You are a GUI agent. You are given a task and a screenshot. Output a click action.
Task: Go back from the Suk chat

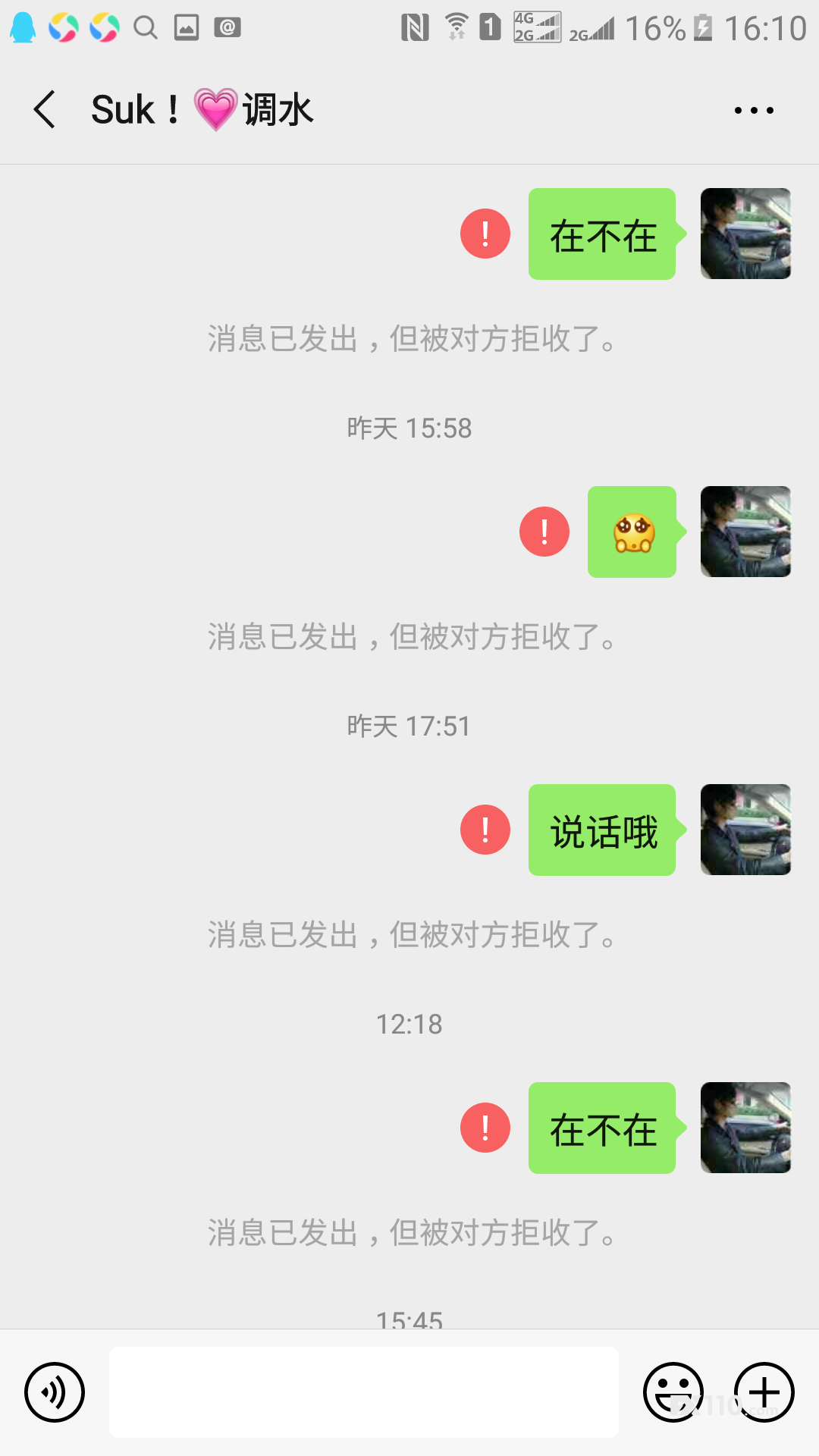tap(45, 110)
